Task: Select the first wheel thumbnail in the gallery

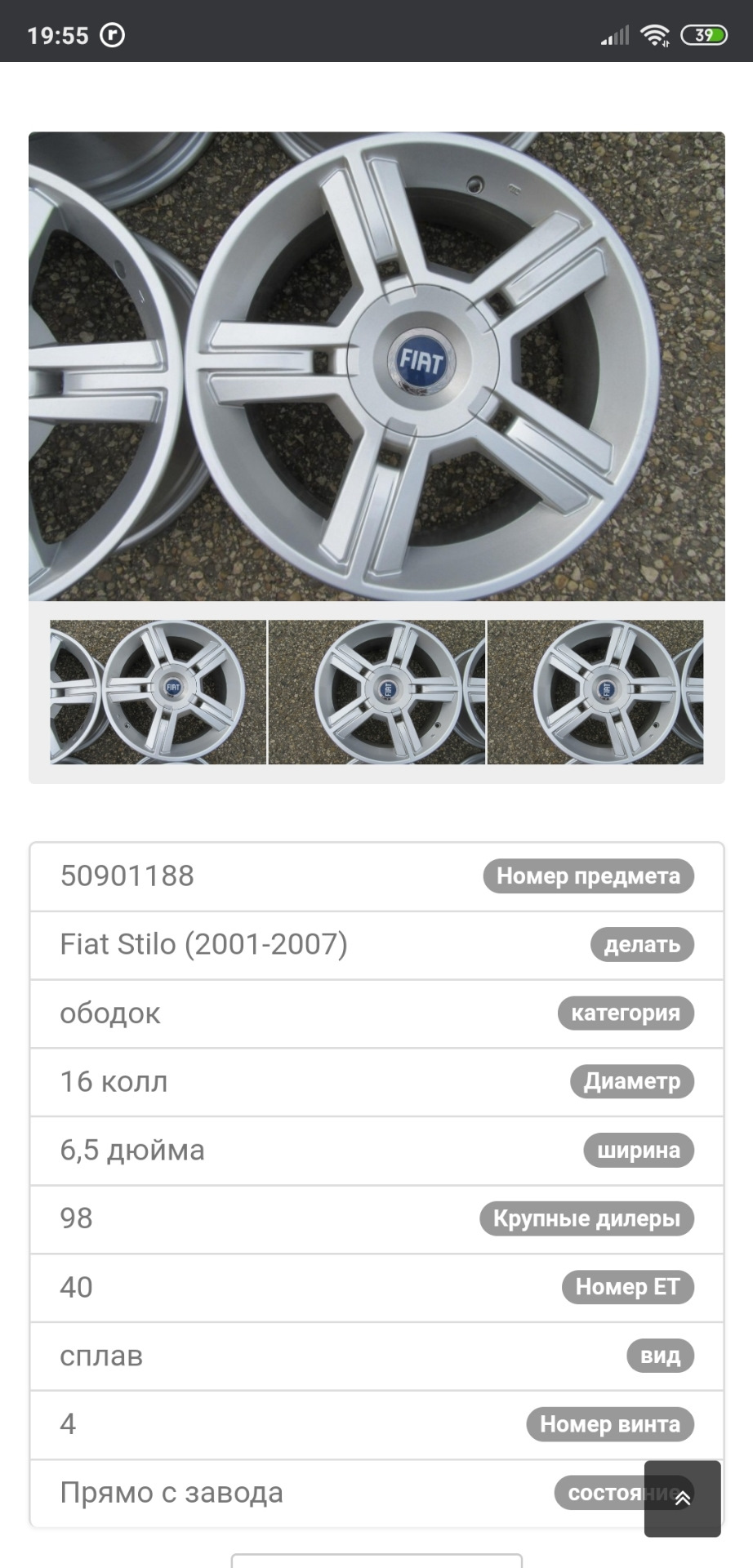Action: point(158,692)
